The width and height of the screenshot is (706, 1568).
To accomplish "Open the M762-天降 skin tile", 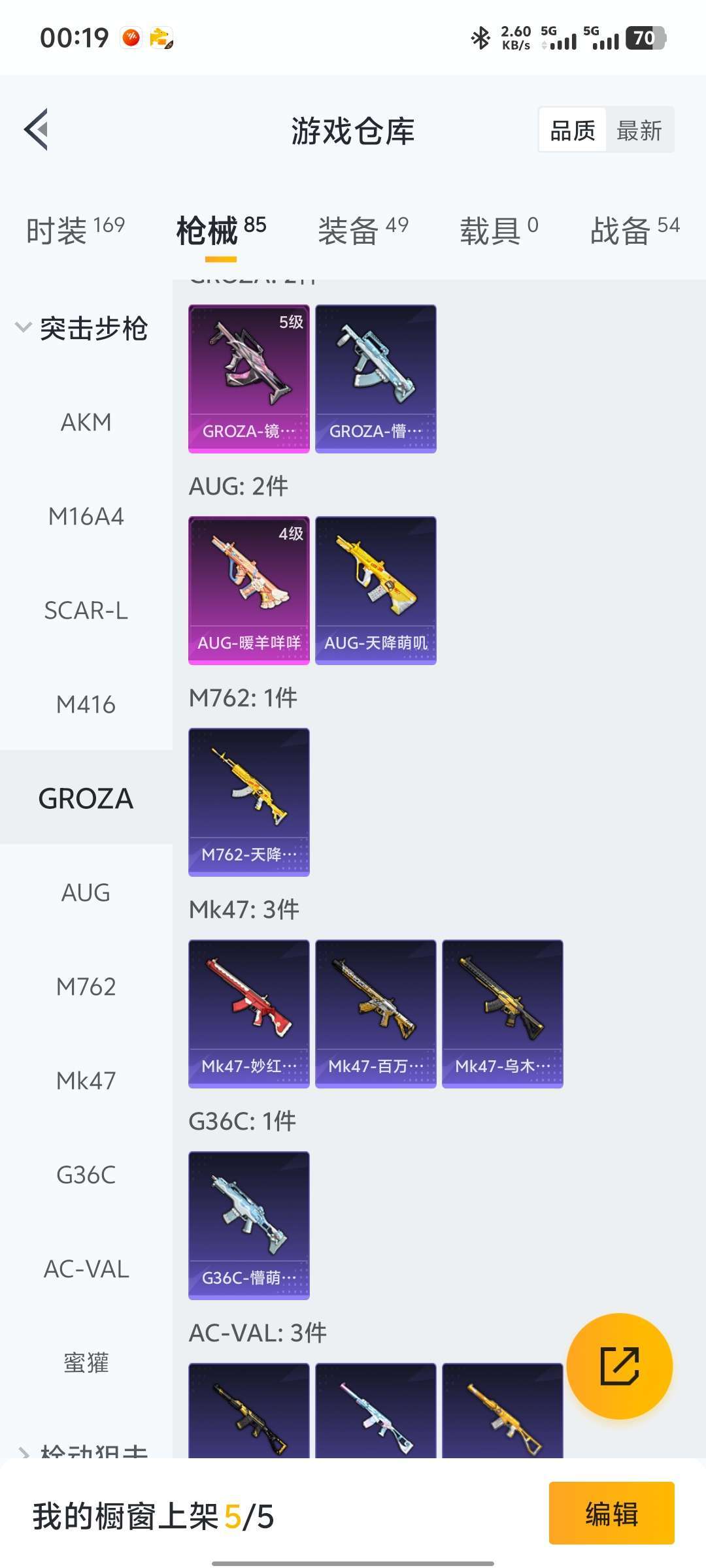I will tap(249, 802).
